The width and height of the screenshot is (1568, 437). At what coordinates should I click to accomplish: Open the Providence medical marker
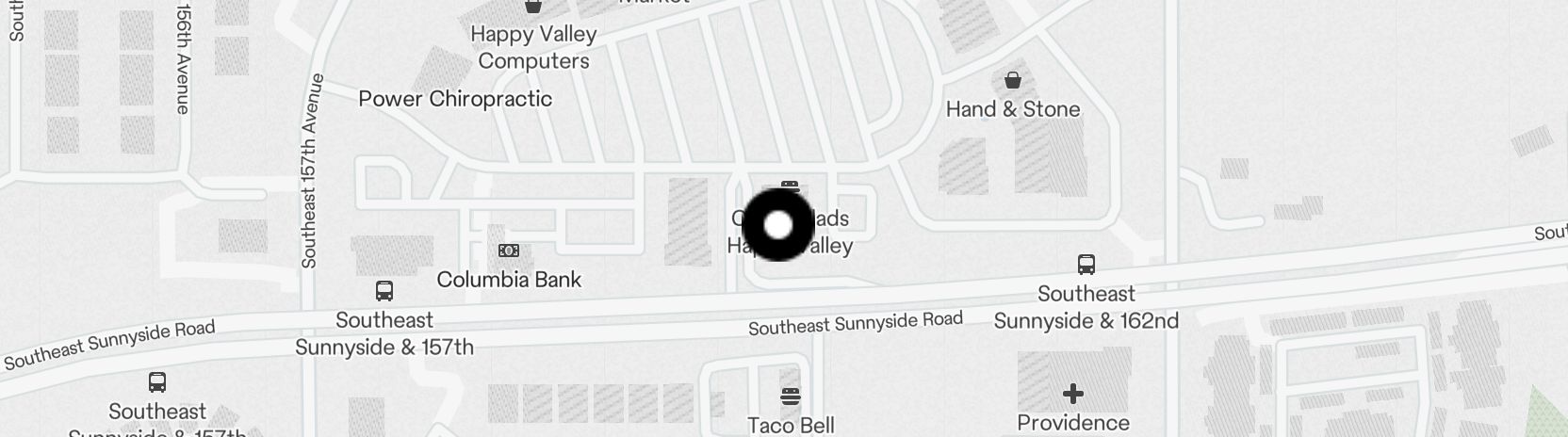click(1072, 394)
